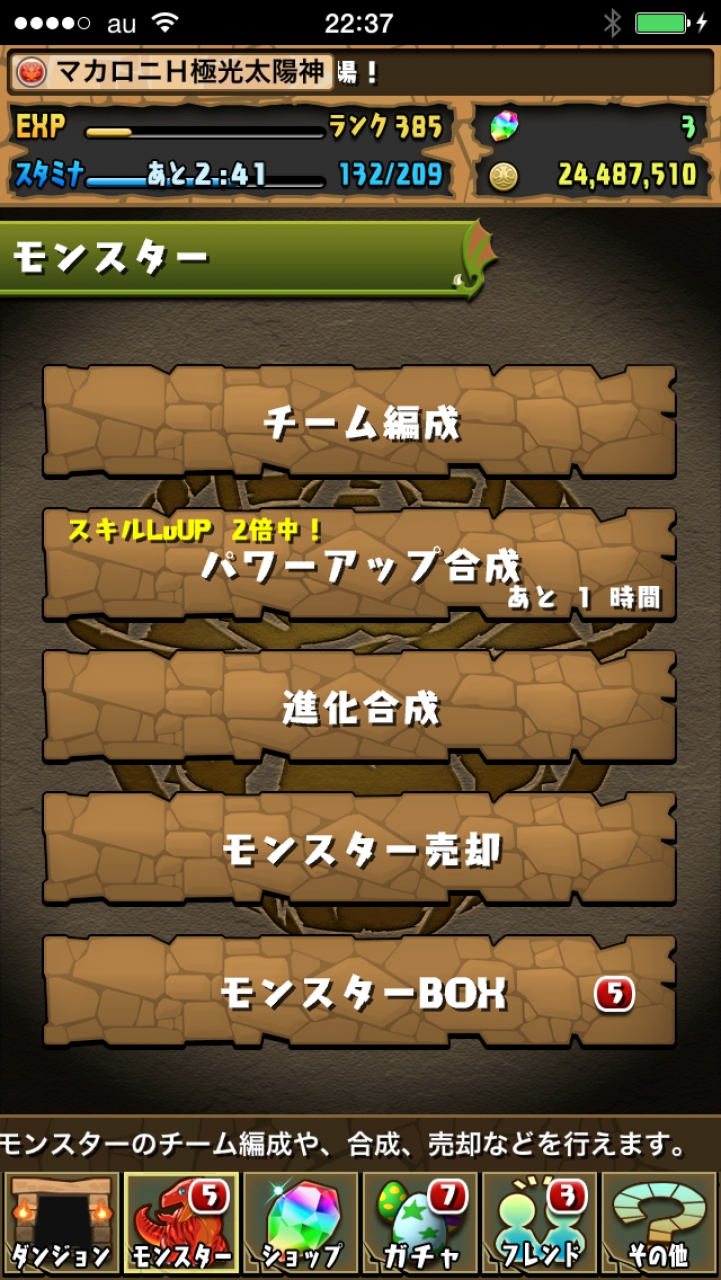Open the ガチャ tab
The image size is (721, 1280).
pos(420,1223)
